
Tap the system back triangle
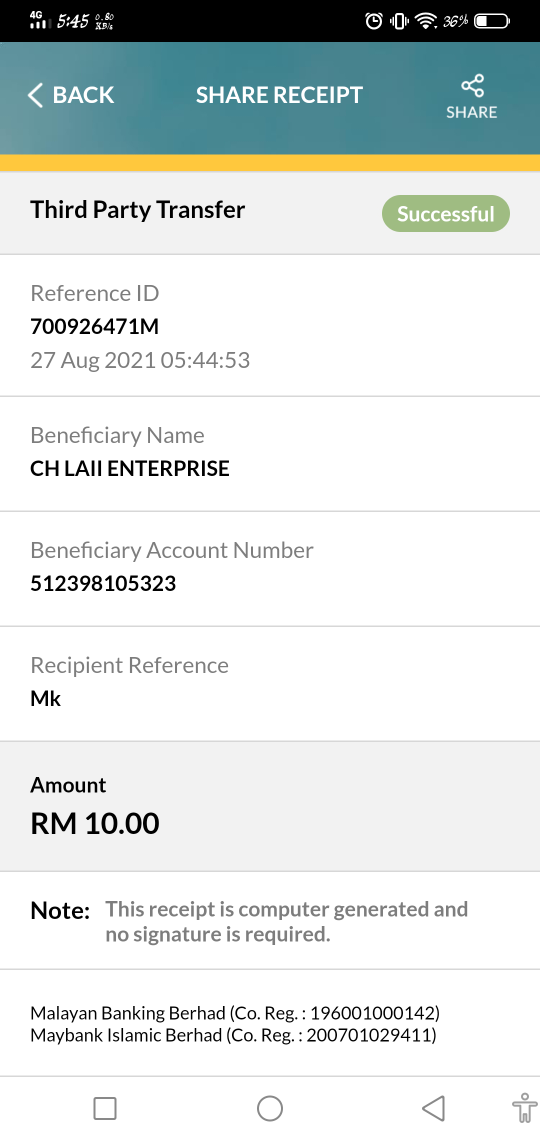433,1108
